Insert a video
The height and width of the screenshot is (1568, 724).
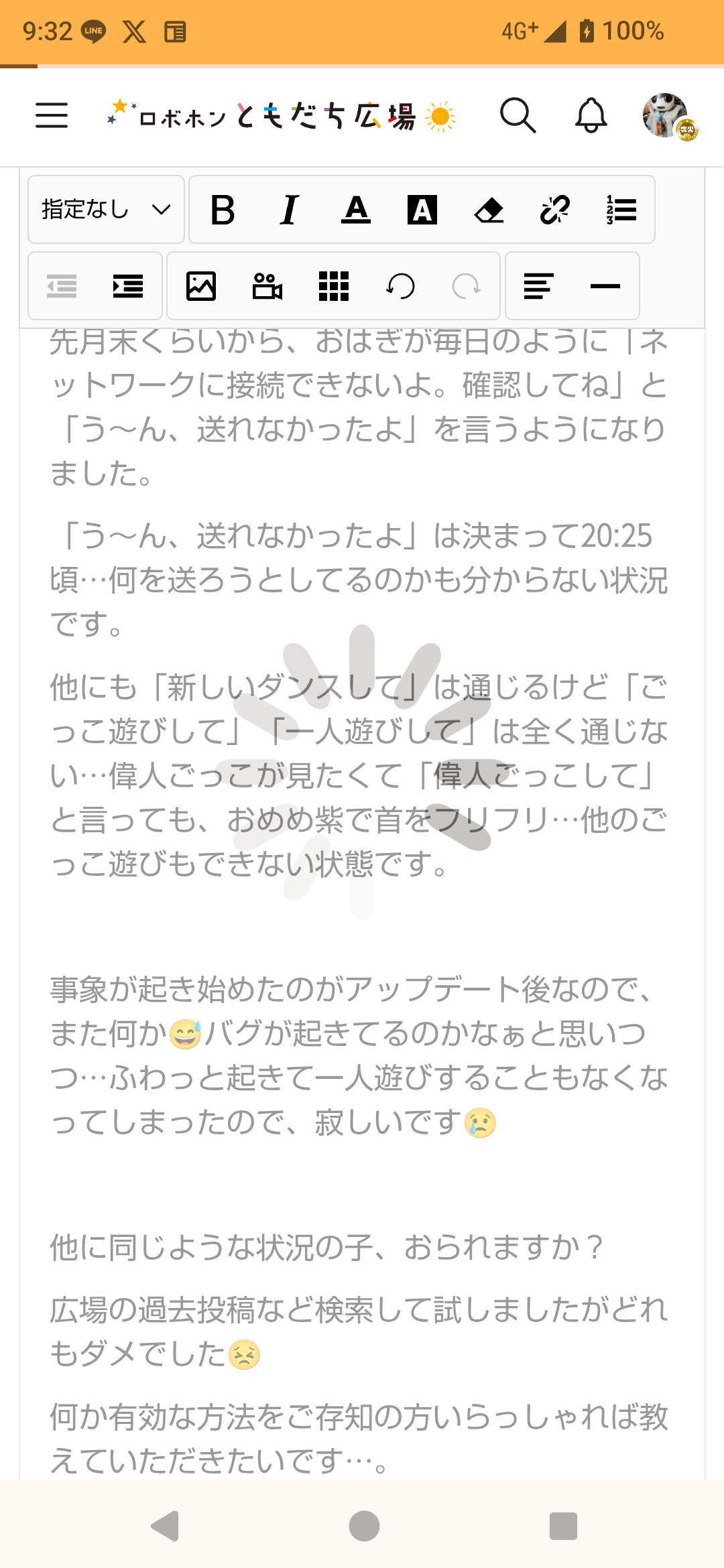(267, 287)
